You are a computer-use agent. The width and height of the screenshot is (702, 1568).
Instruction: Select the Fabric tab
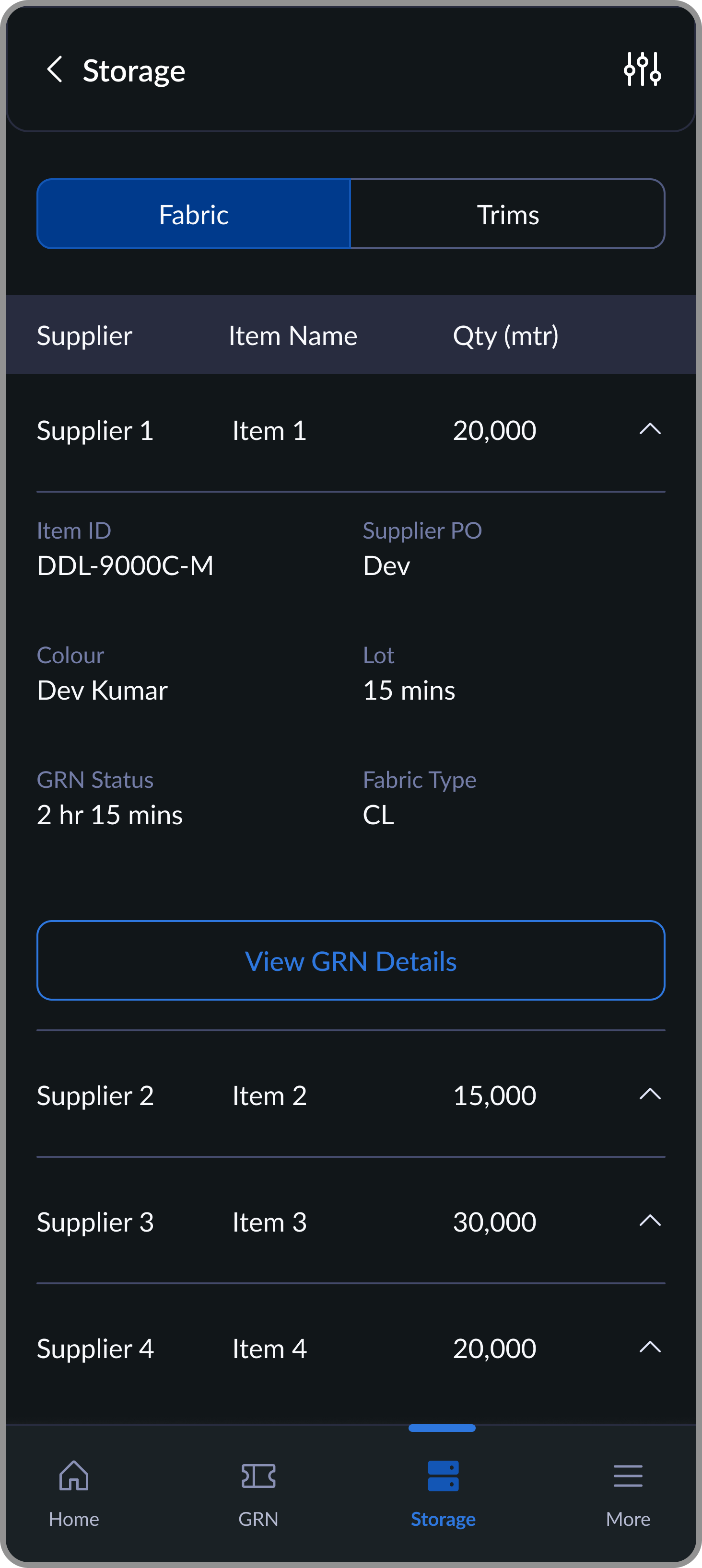194,214
